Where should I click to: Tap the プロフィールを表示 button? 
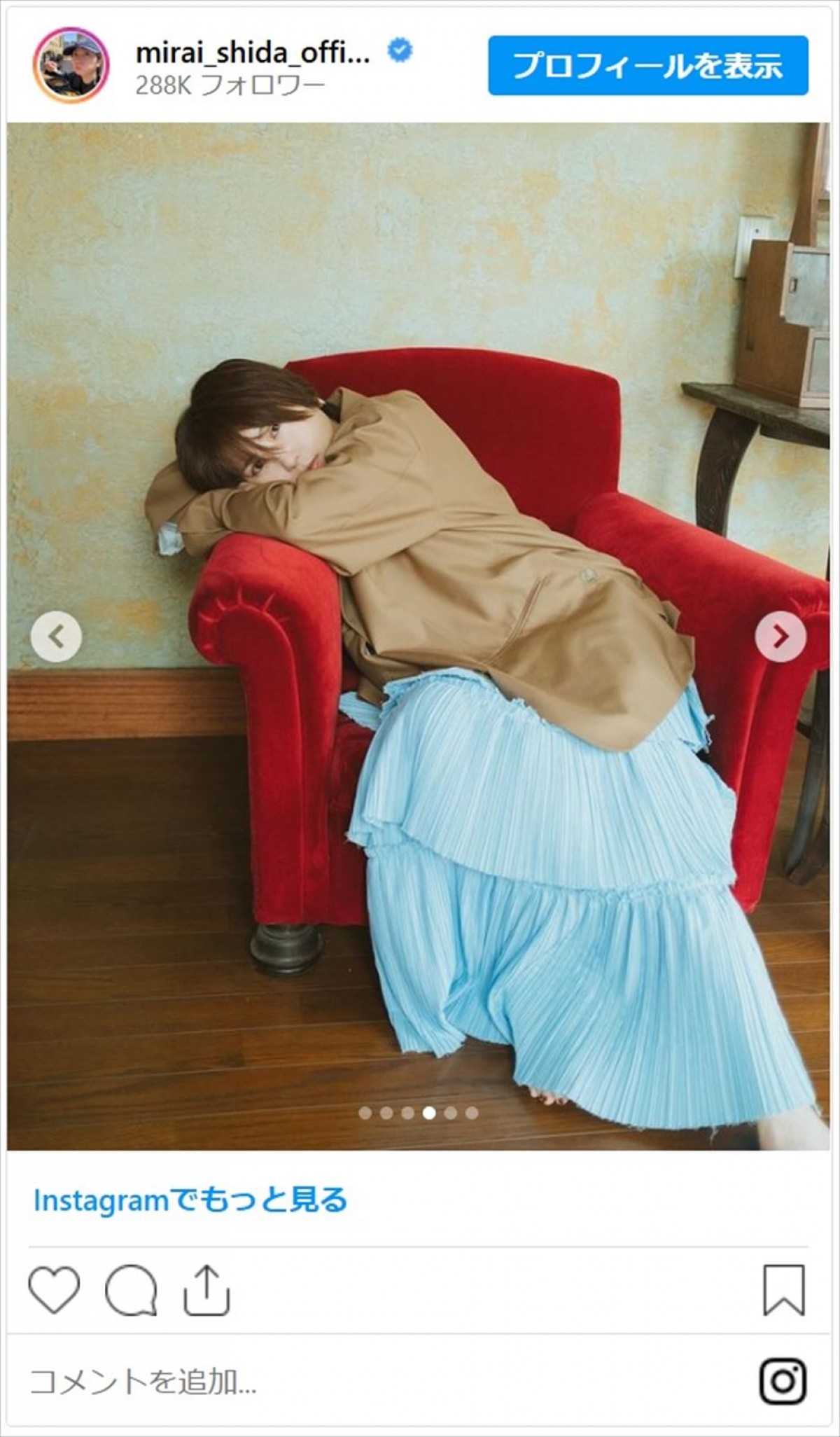coord(647,66)
